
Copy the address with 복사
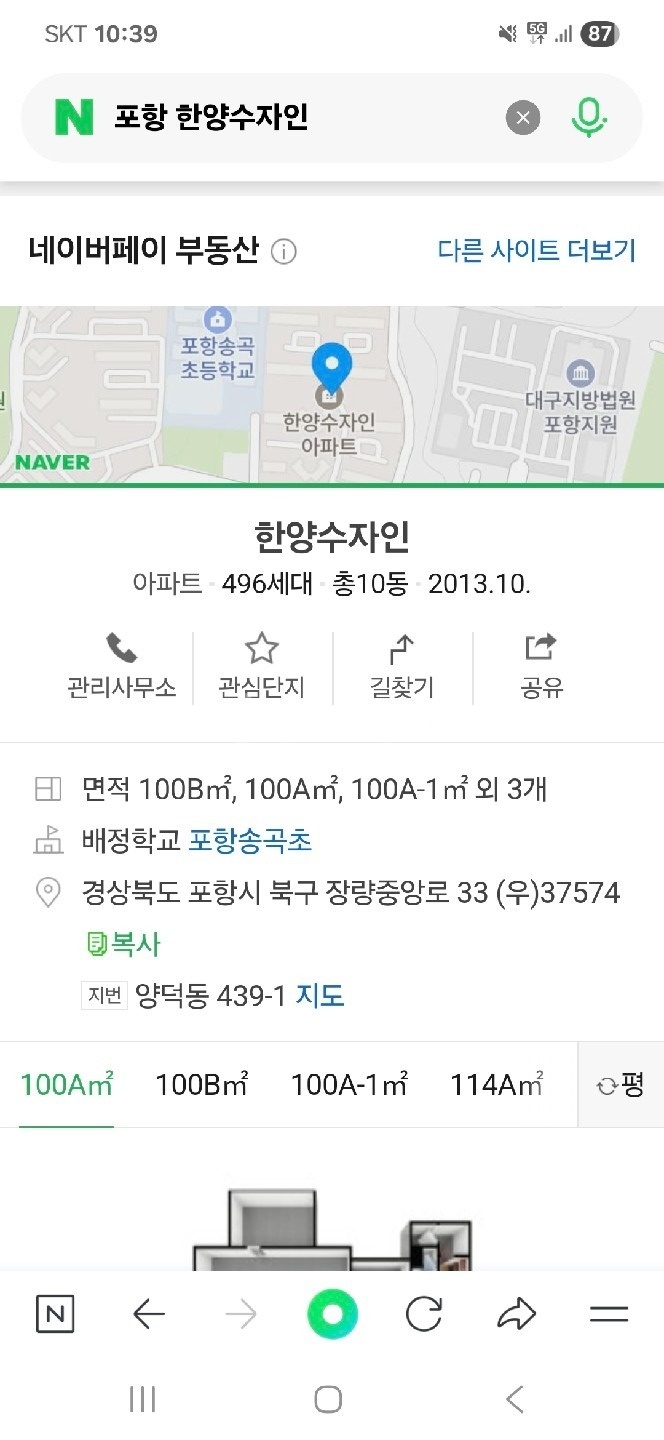(x=124, y=944)
